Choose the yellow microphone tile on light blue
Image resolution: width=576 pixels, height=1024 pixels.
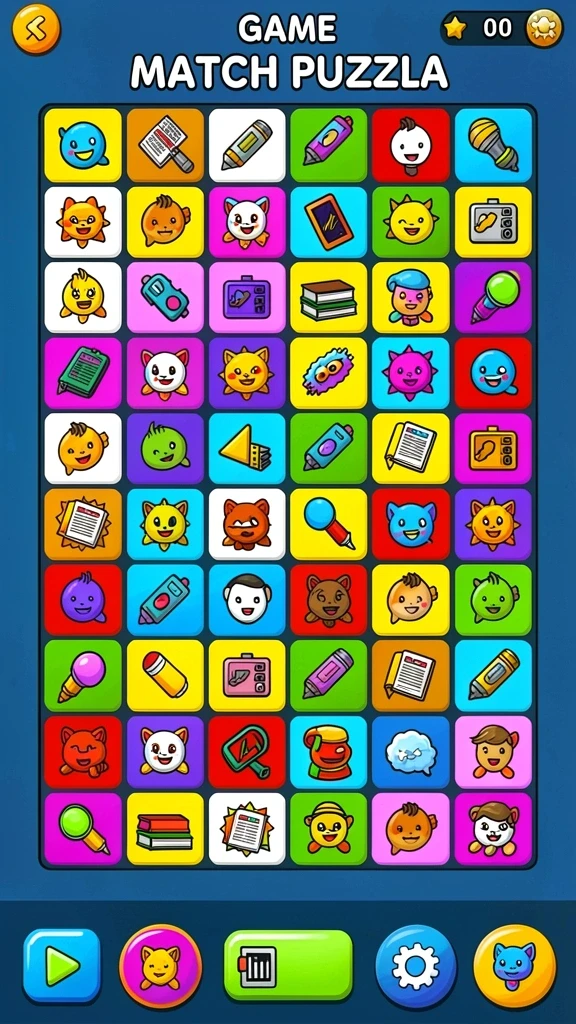493,145
